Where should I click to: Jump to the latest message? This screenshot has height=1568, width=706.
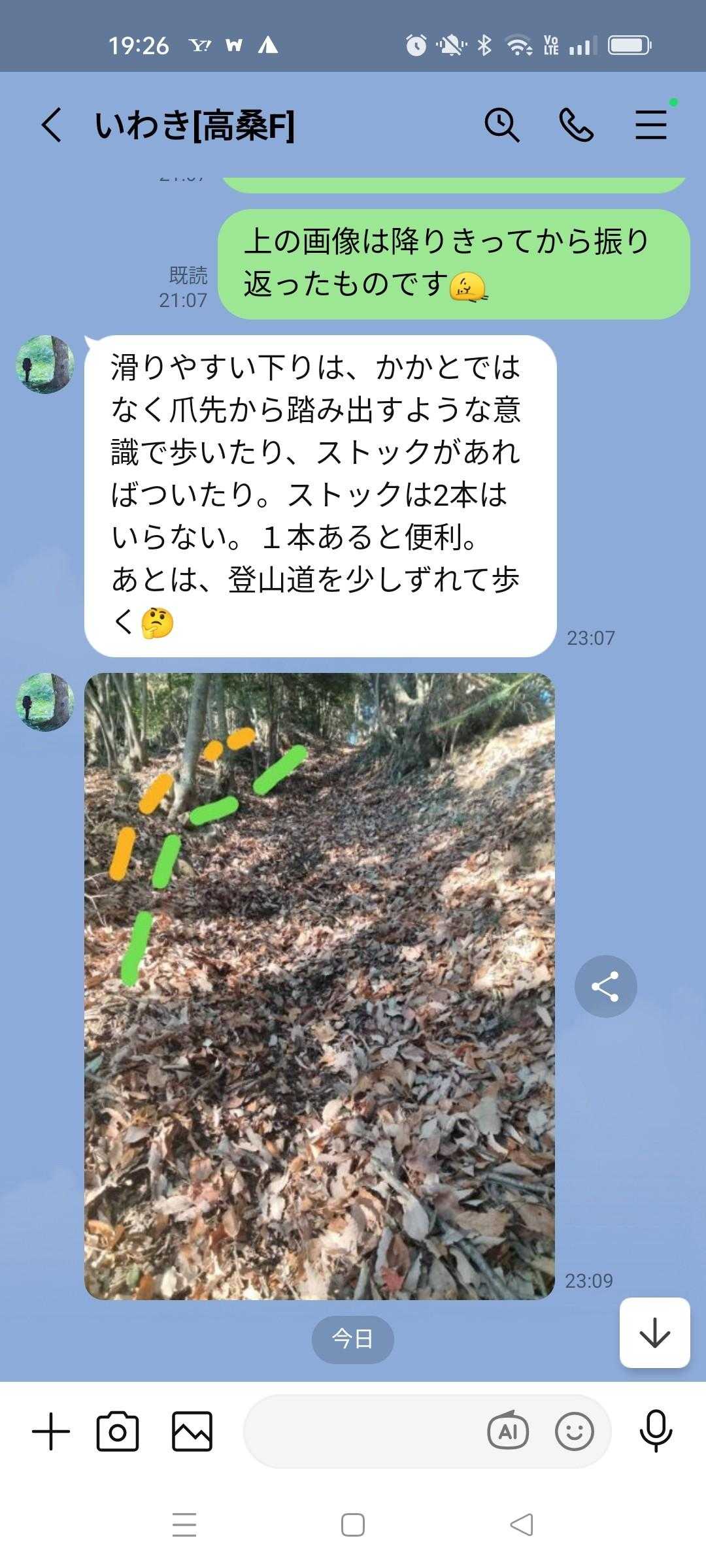pos(654,1332)
